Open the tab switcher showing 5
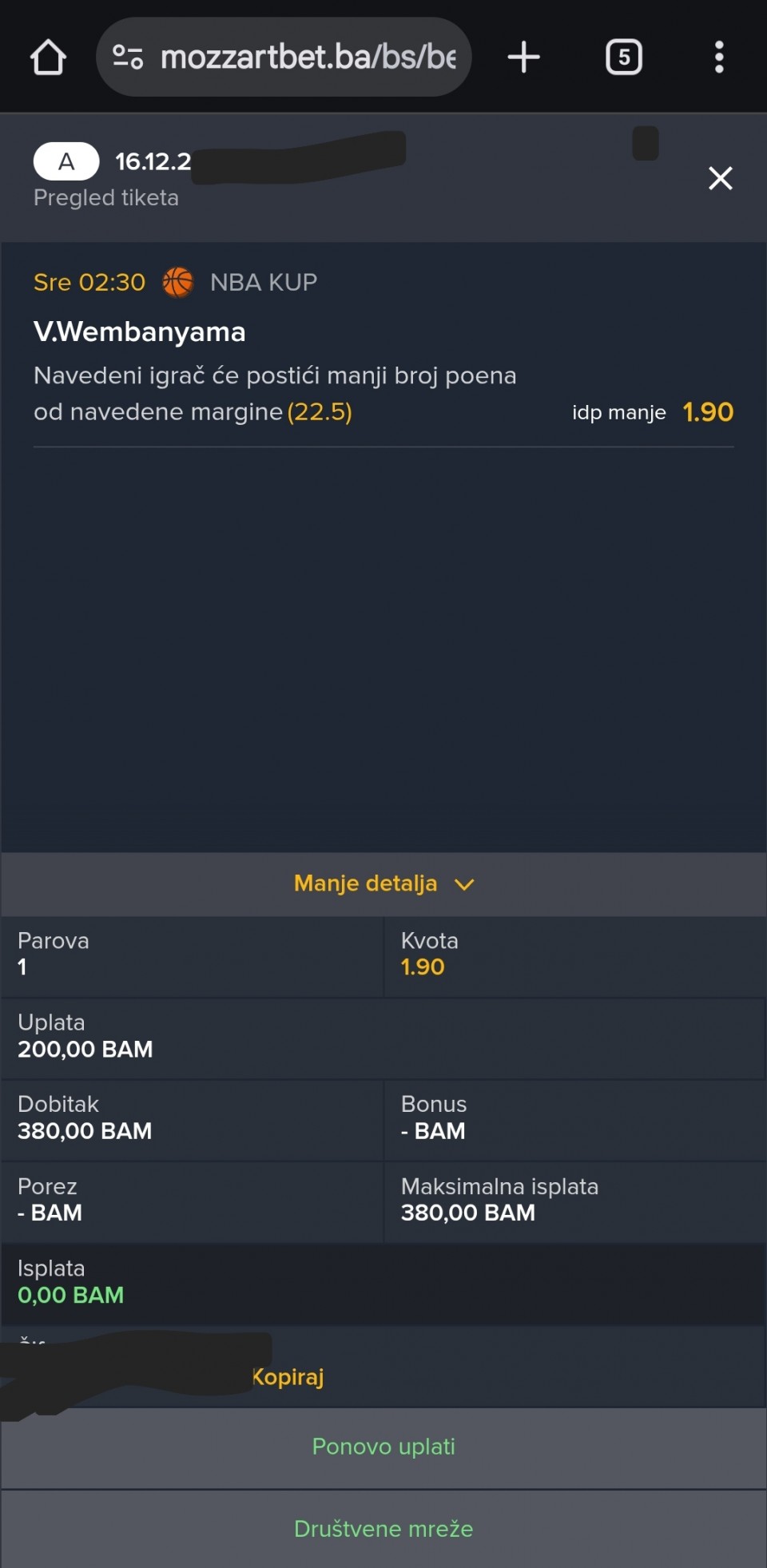 coord(623,58)
